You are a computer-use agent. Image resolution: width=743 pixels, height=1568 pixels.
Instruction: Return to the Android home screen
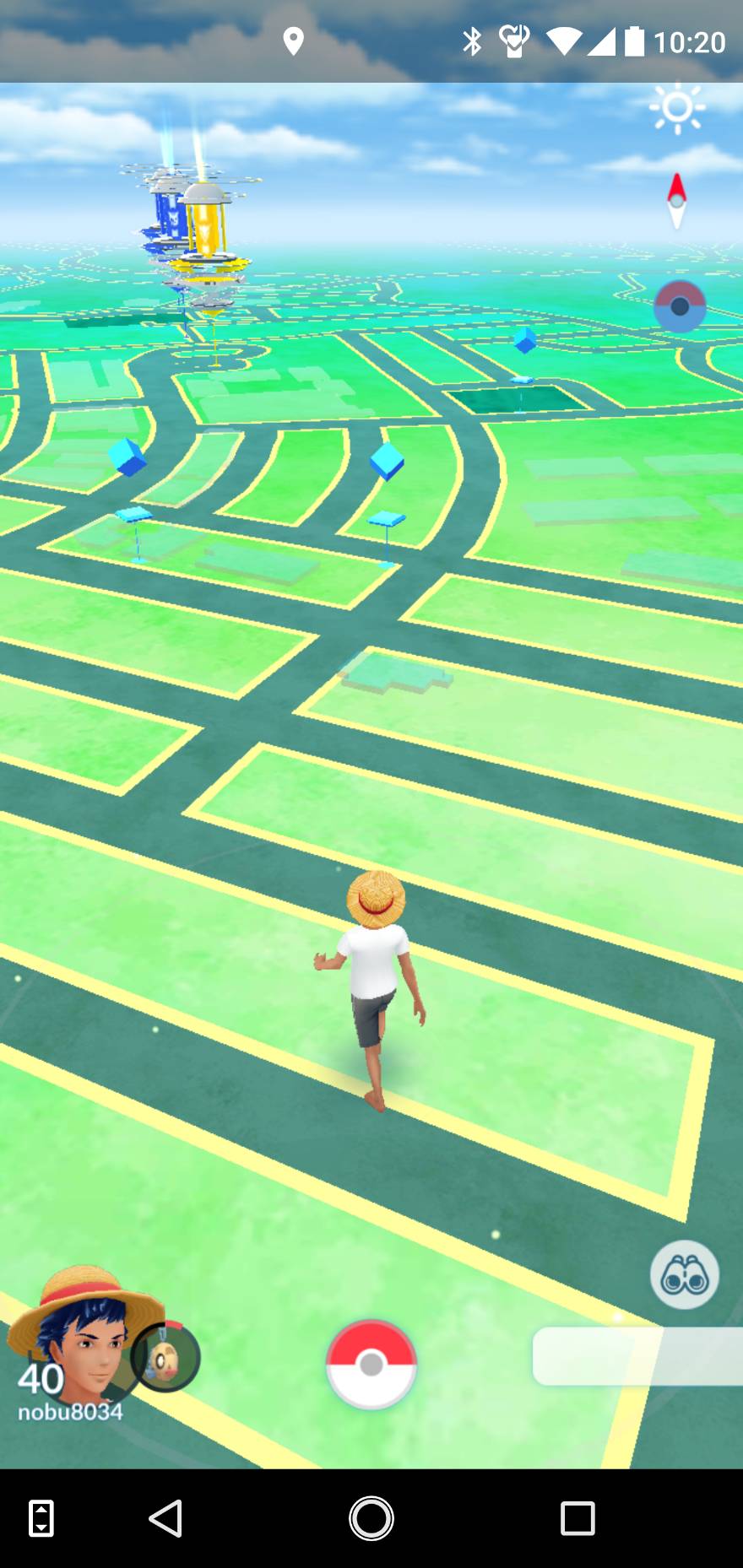coord(371,1517)
